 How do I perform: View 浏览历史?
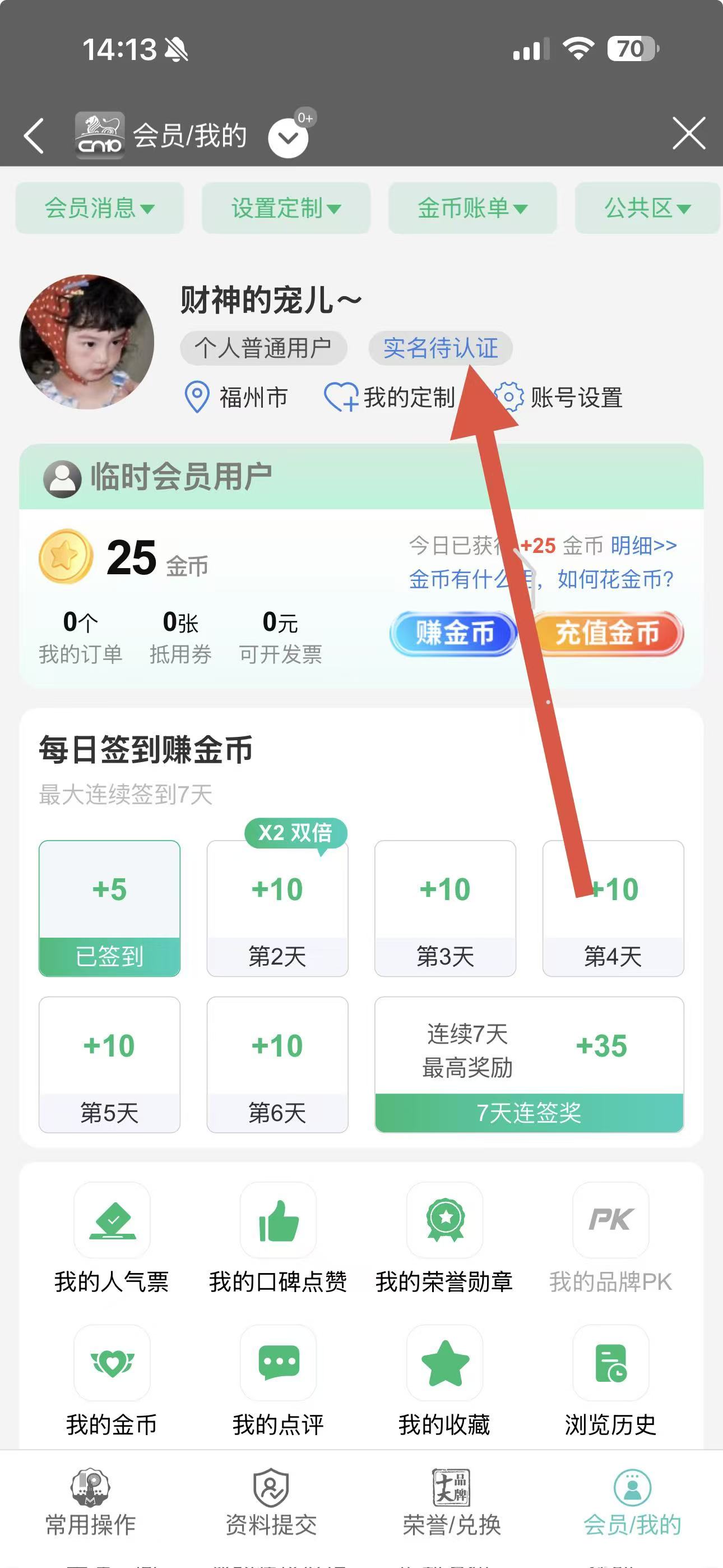click(x=610, y=1381)
